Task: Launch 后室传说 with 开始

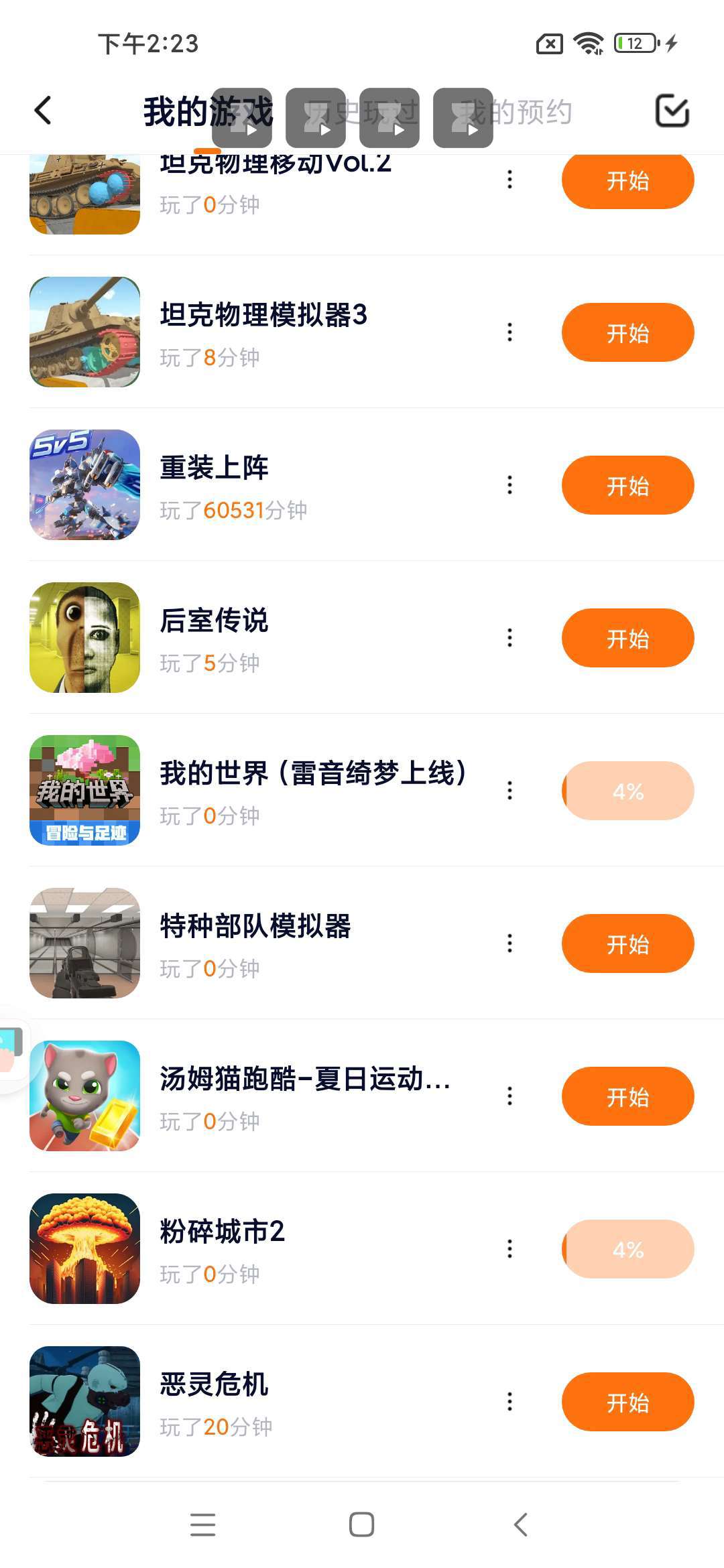Action: click(x=627, y=638)
